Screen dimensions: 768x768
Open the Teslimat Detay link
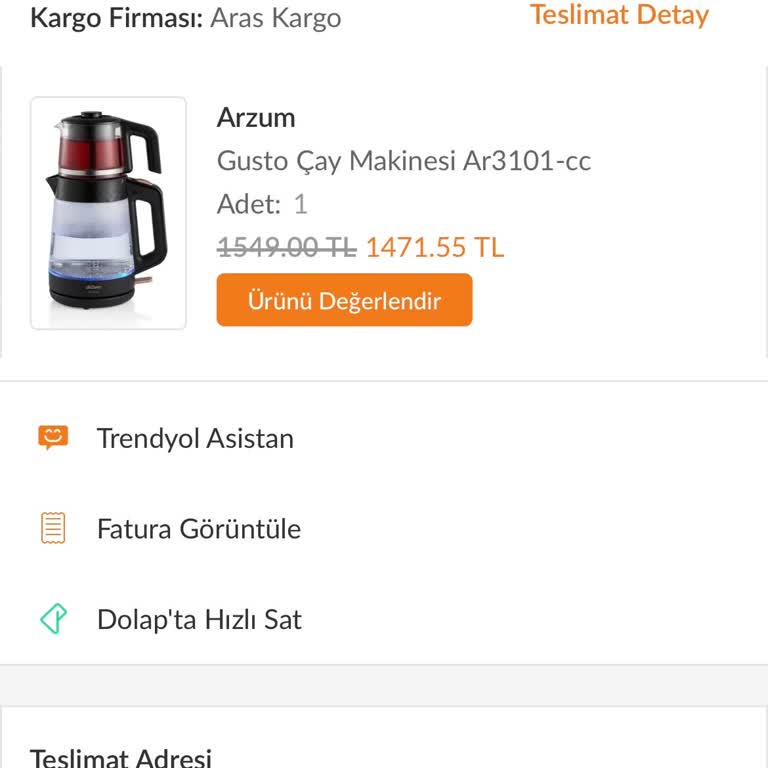pos(619,15)
